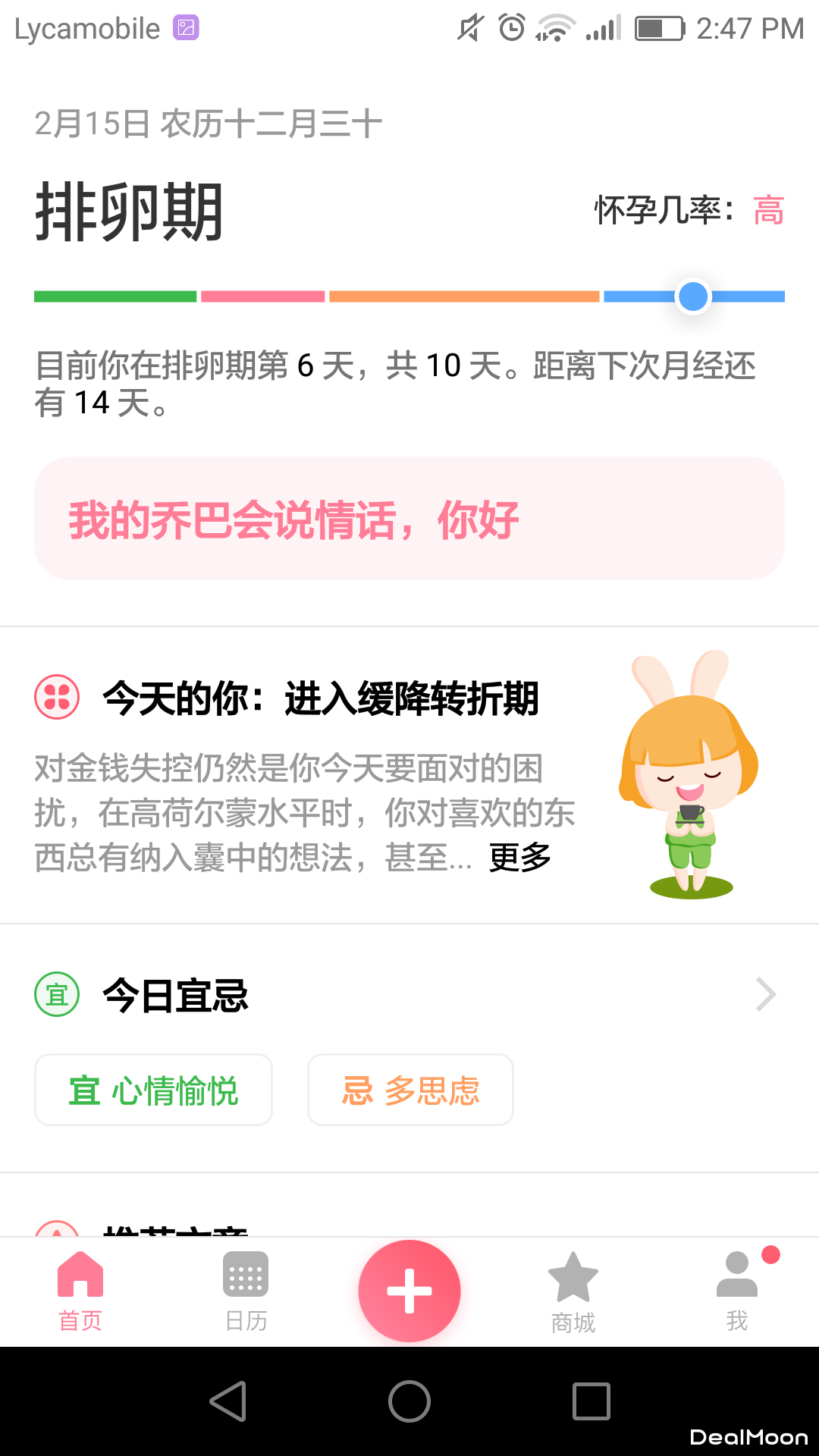Tap the 忌 多思虑 chip
The height and width of the screenshot is (1456, 819).
click(x=410, y=1090)
